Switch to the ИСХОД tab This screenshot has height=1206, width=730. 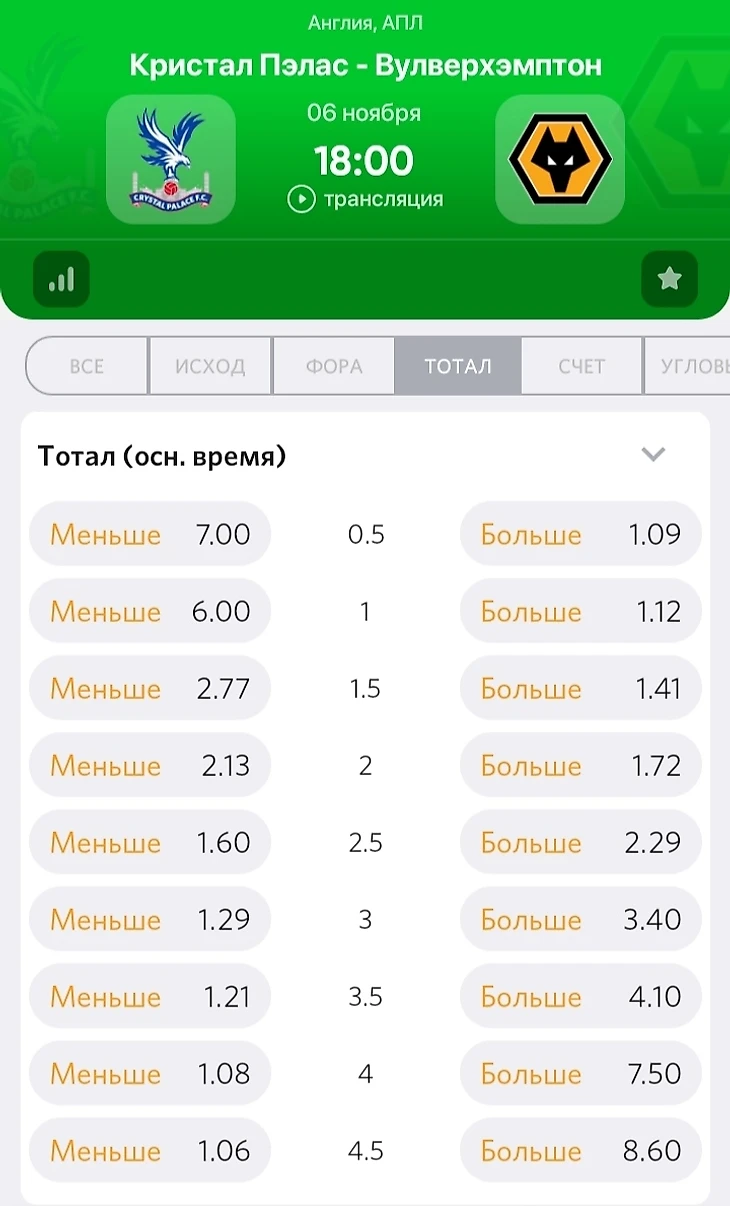tap(210, 366)
